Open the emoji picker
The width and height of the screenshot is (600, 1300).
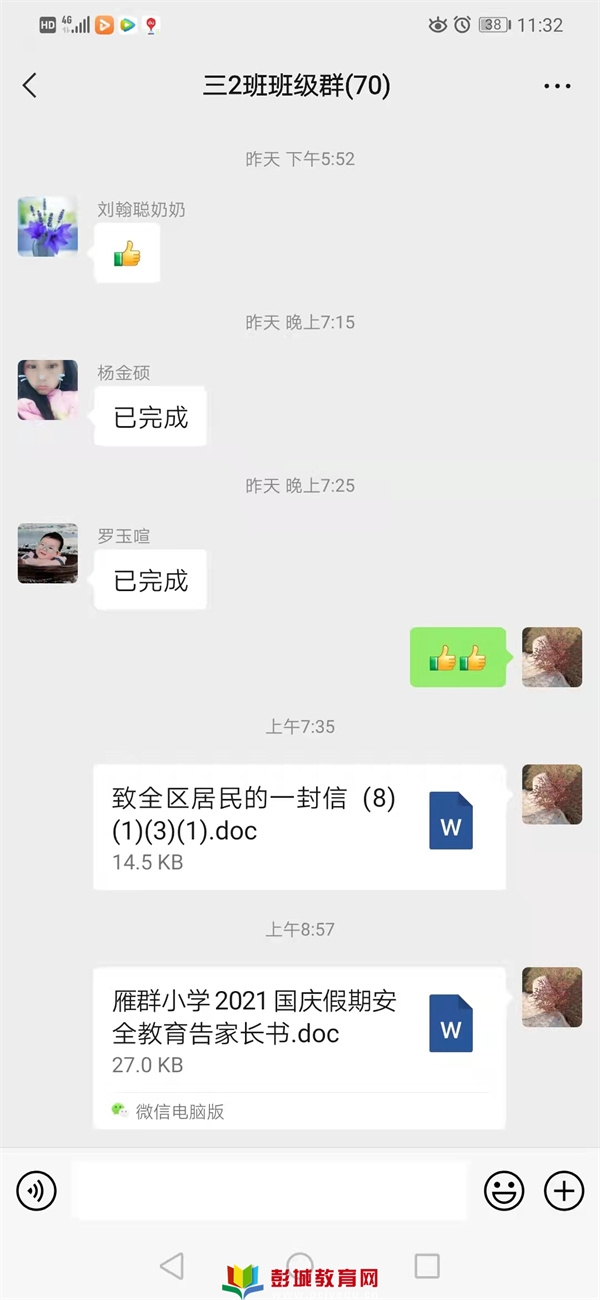[504, 1190]
